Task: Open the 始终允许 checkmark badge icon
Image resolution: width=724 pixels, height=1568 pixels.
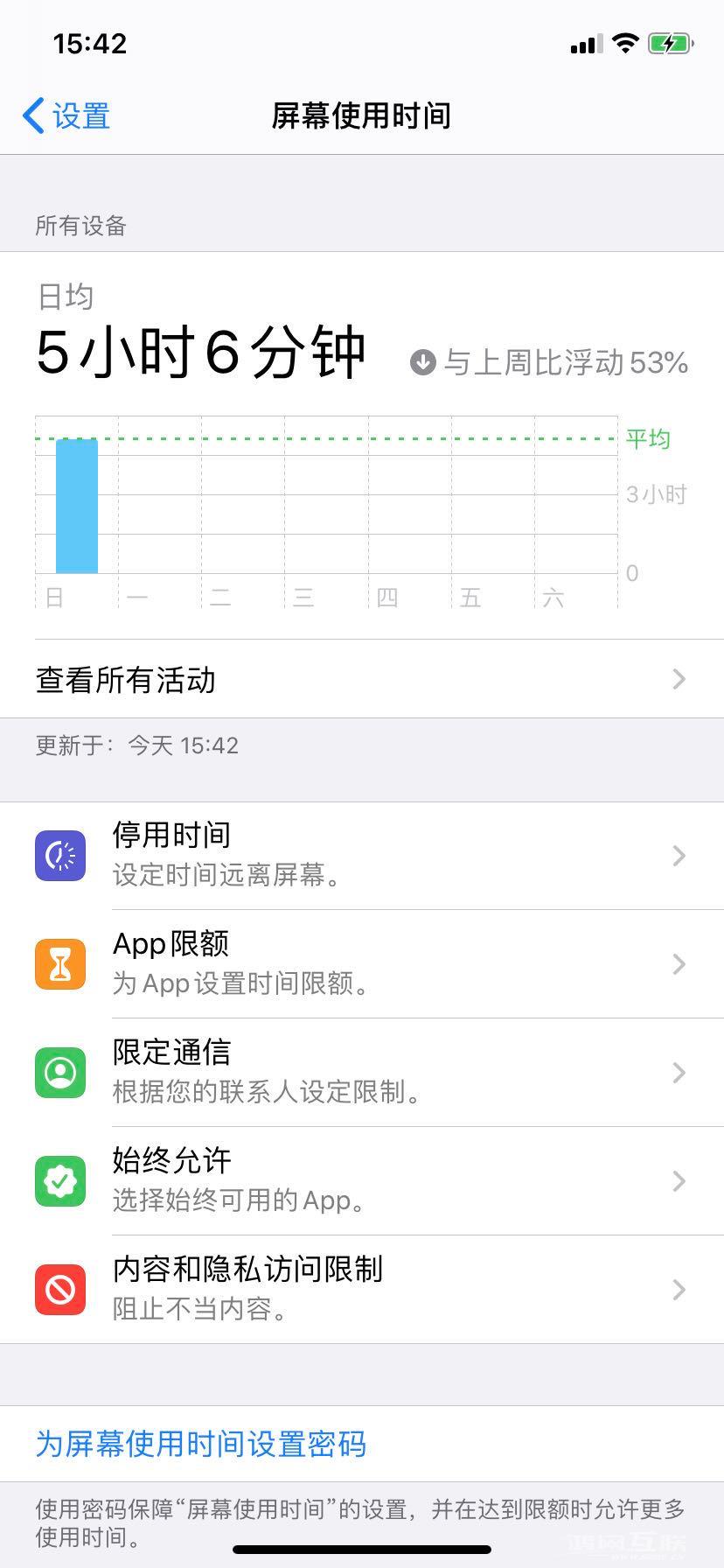Action: tap(59, 1180)
